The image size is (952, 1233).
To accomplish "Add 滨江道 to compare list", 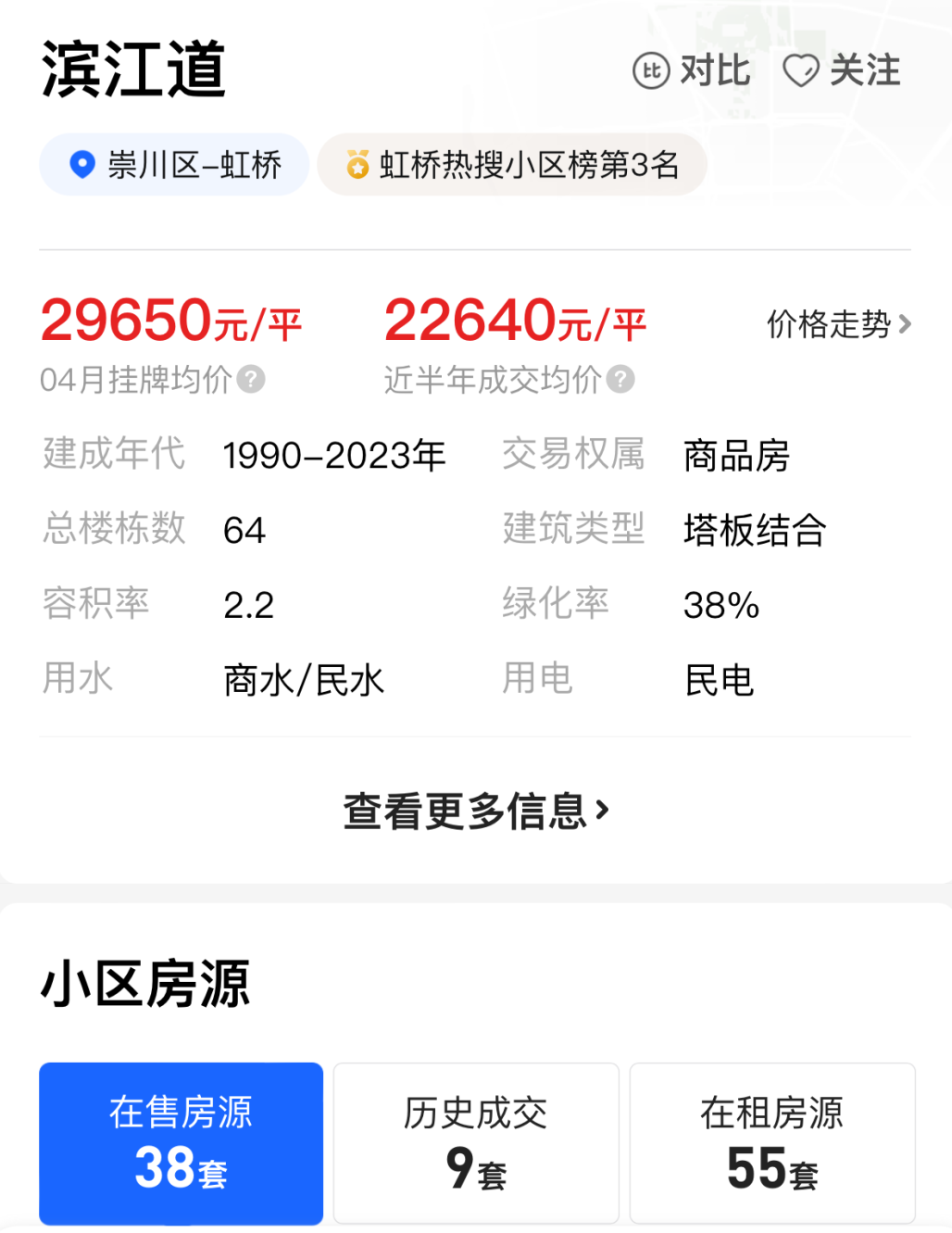I will pos(691,70).
